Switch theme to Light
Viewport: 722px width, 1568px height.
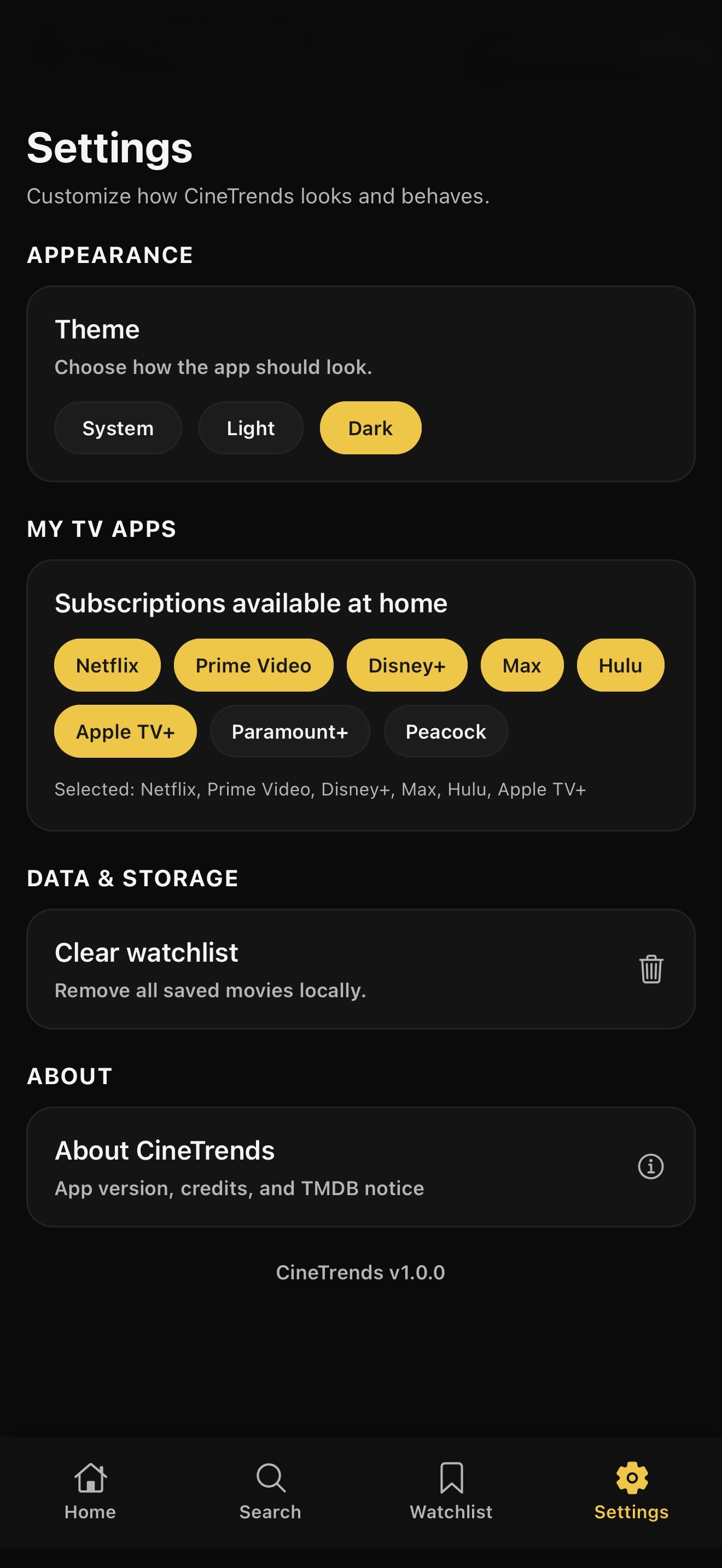(251, 428)
